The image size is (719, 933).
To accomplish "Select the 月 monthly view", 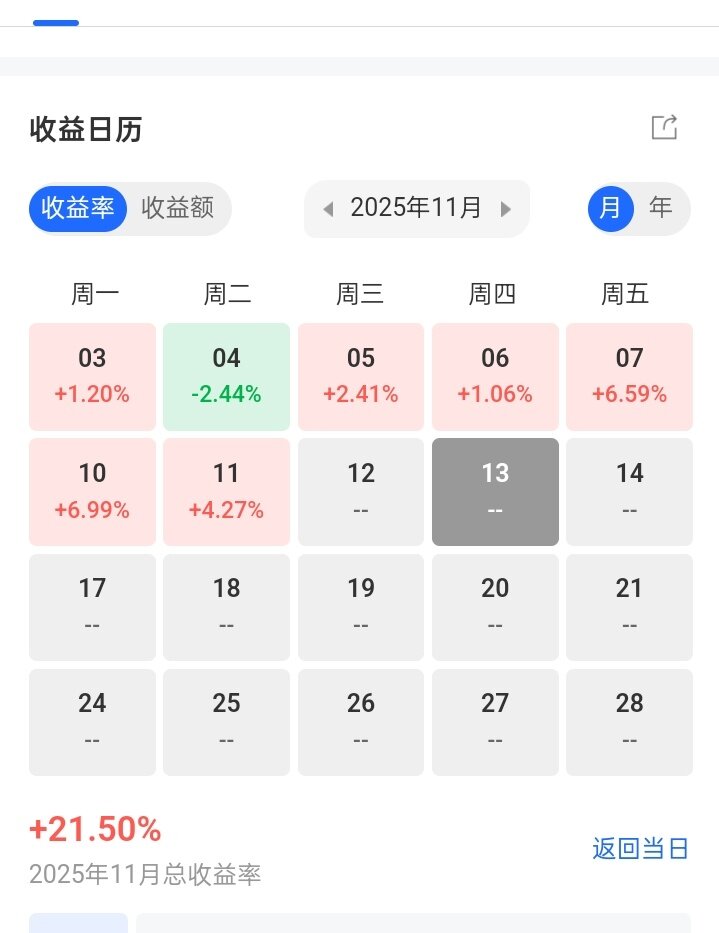I will (610, 208).
